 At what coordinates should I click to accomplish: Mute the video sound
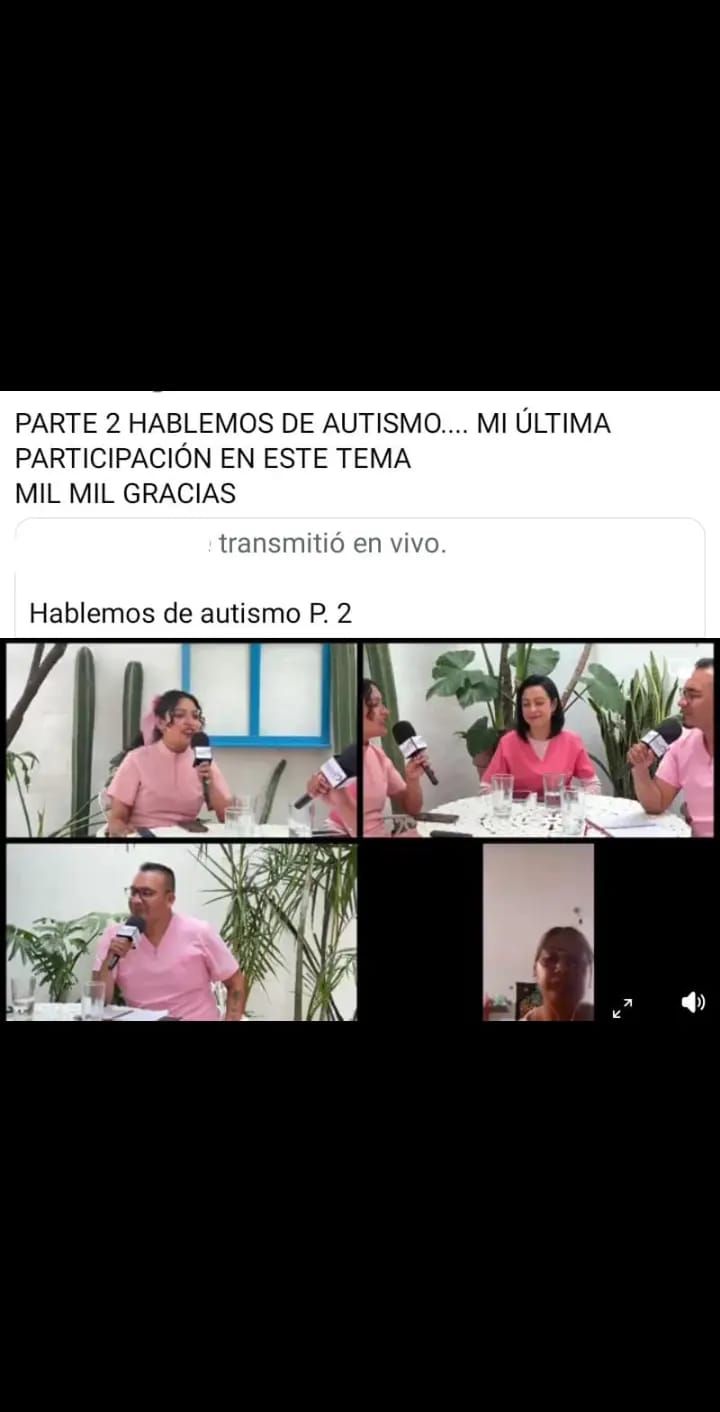pyautogui.click(x=693, y=1002)
